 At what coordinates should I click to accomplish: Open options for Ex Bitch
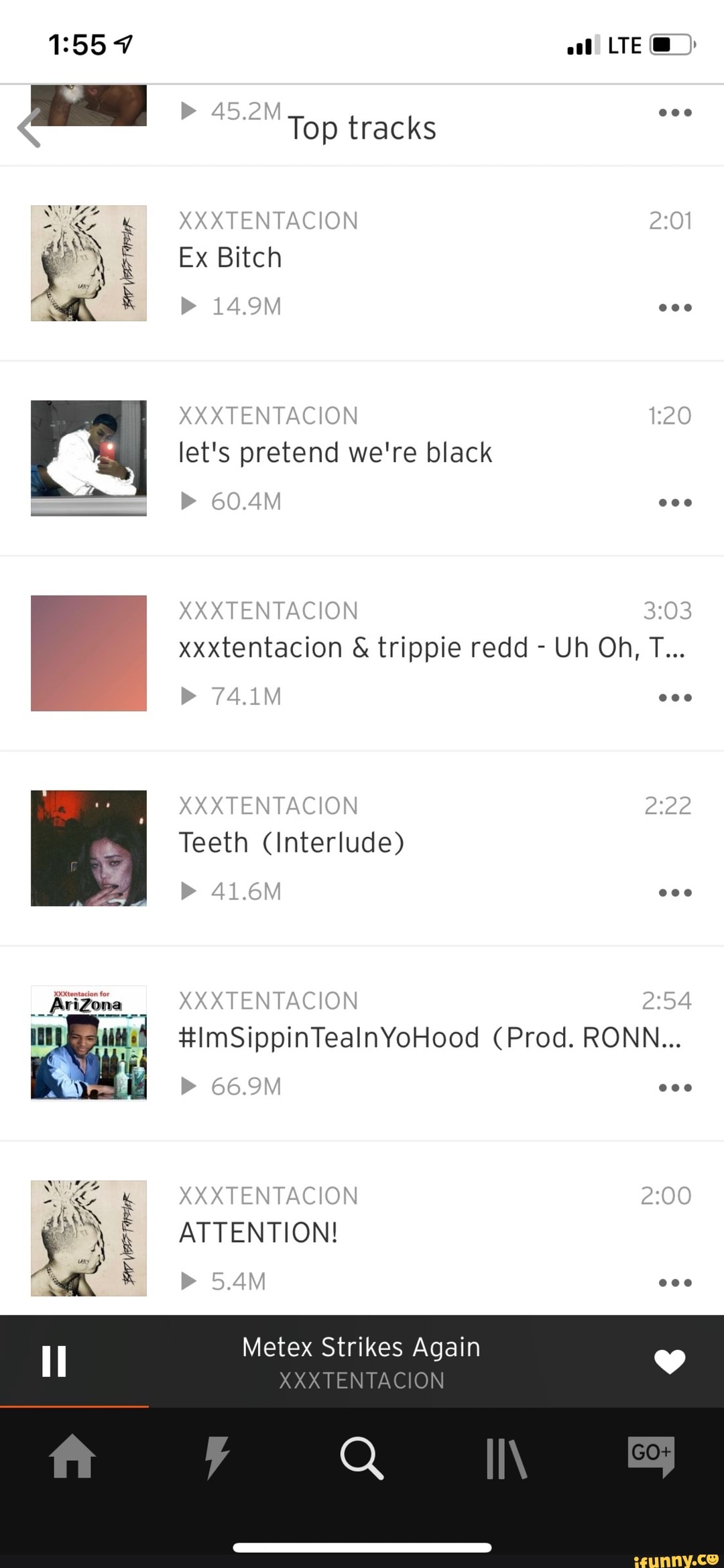pos(674,308)
